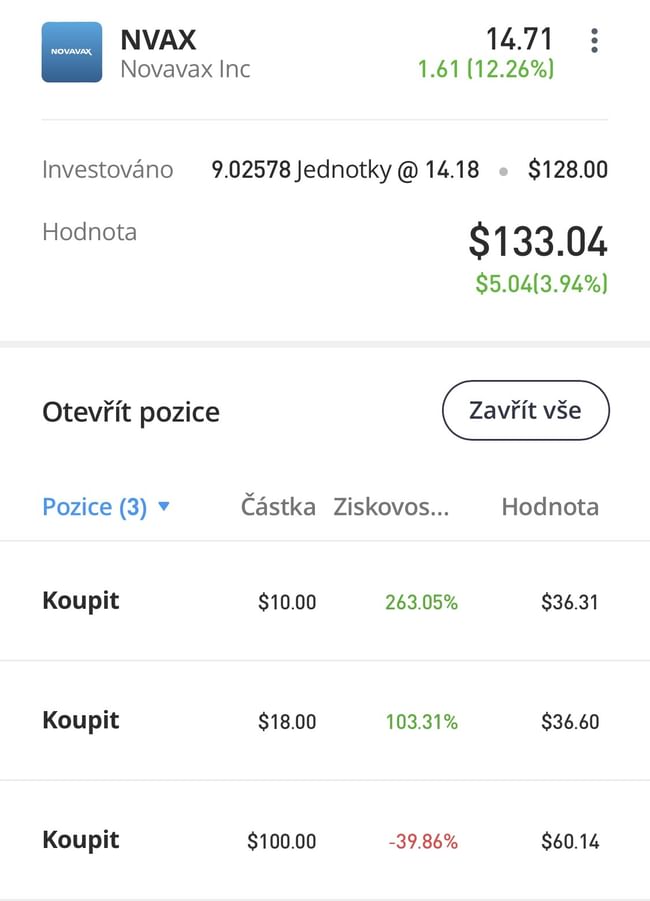This screenshot has width=650, height=901.
Task: Open the NVAX Novavax Inc stock header
Action: click(x=186, y=53)
